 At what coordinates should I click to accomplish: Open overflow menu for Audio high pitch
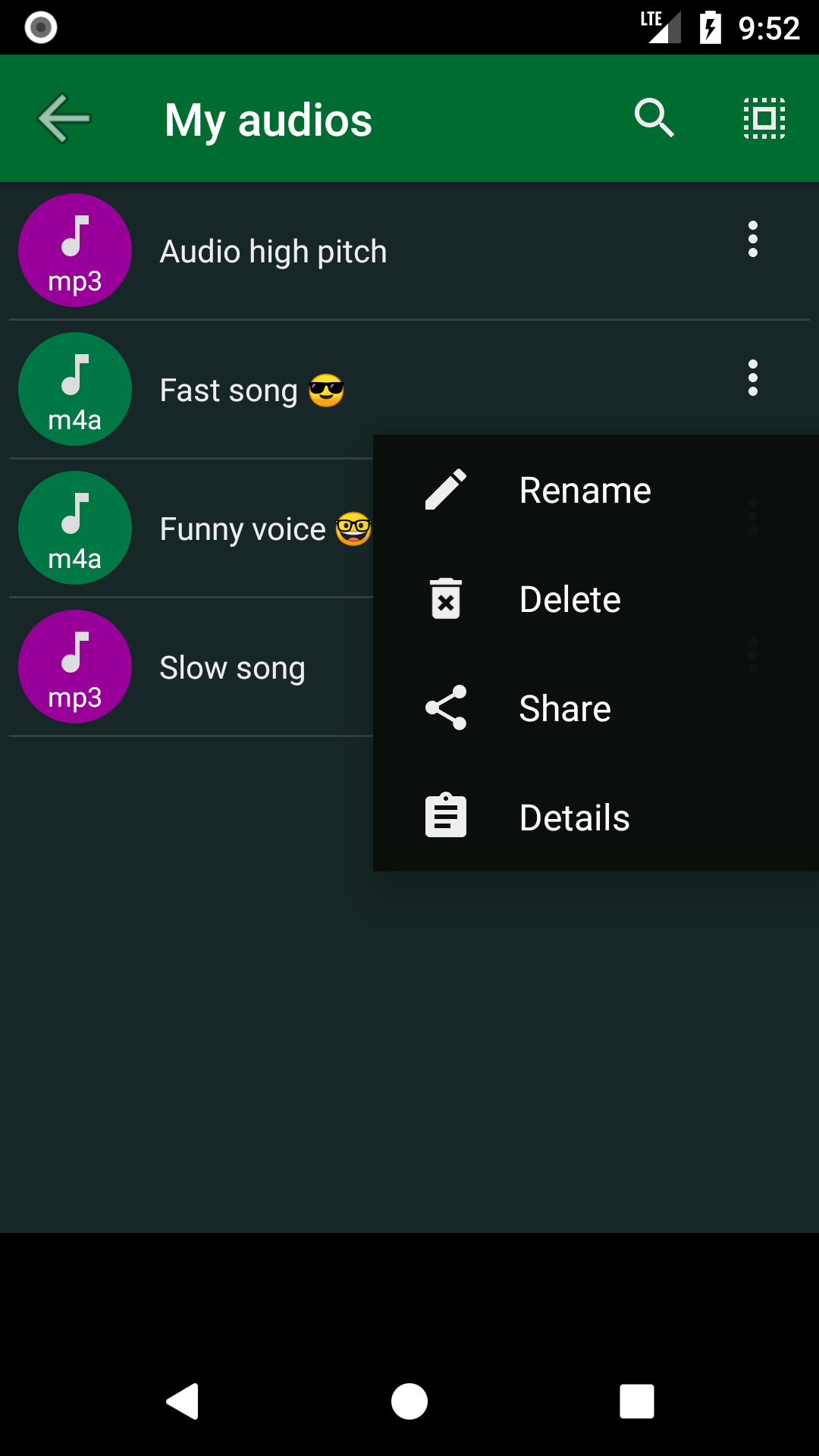coord(753,240)
